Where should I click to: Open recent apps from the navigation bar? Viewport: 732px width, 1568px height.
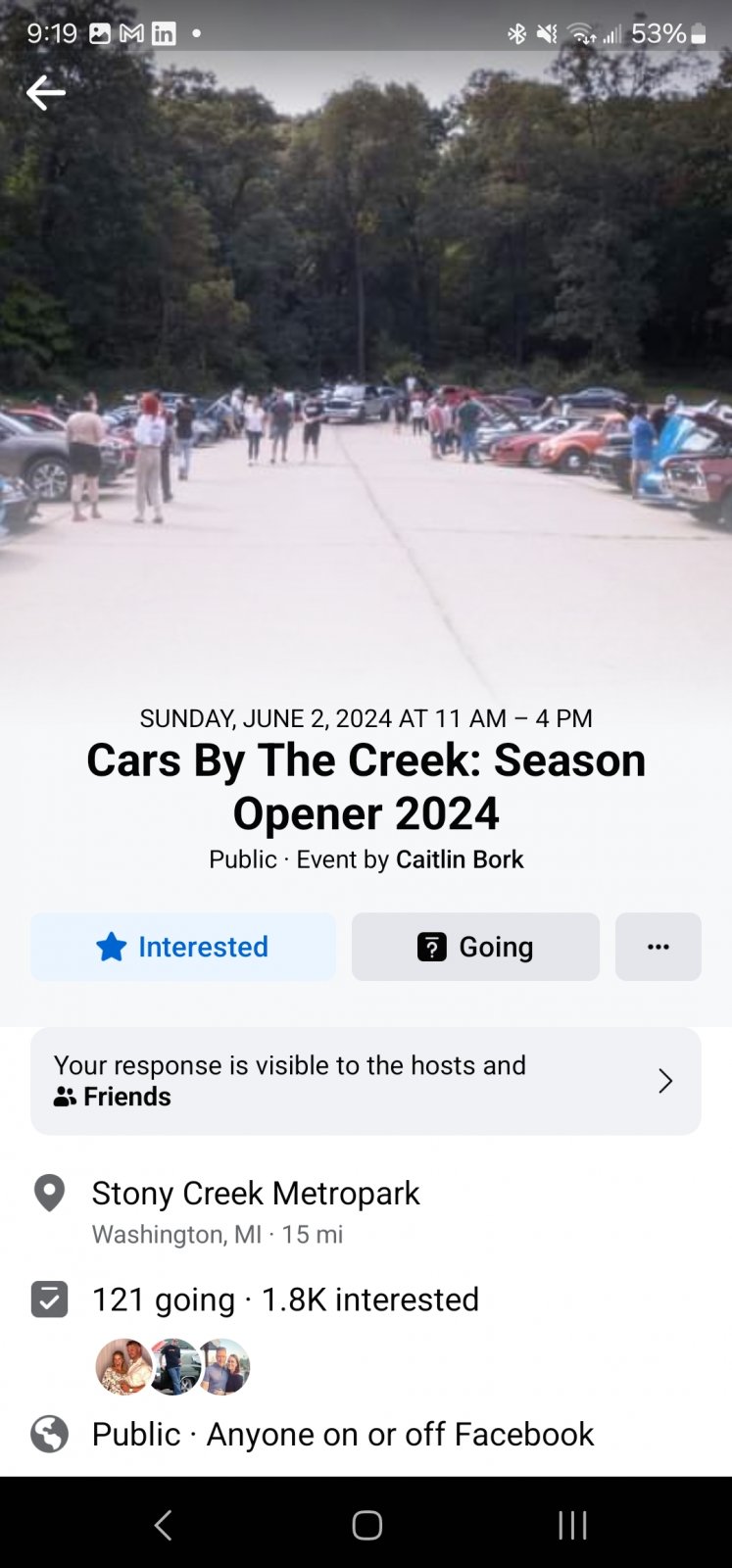click(x=572, y=1525)
